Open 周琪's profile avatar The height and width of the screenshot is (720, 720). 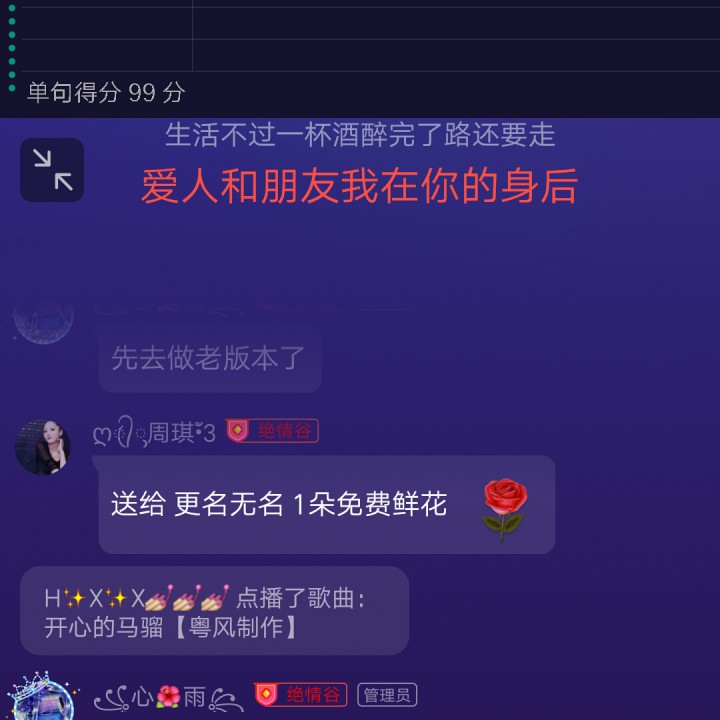click(x=43, y=447)
